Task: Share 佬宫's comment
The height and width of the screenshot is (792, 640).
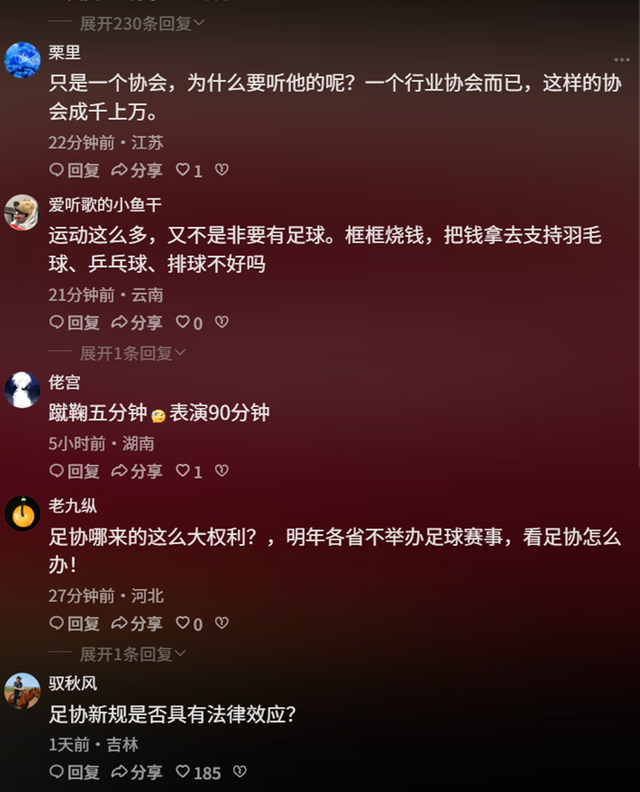Action: (x=137, y=470)
